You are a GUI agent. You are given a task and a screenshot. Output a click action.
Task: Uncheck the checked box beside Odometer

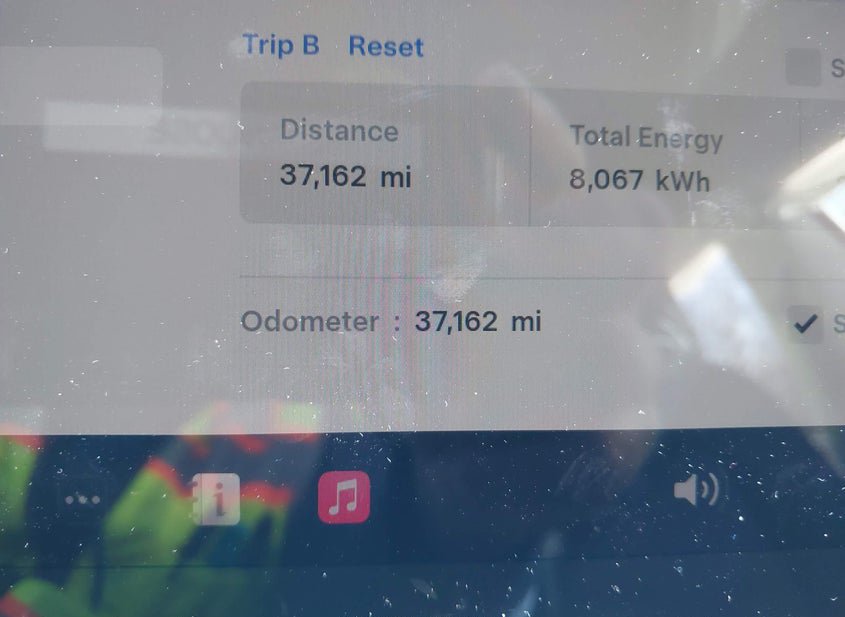(x=804, y=324)
